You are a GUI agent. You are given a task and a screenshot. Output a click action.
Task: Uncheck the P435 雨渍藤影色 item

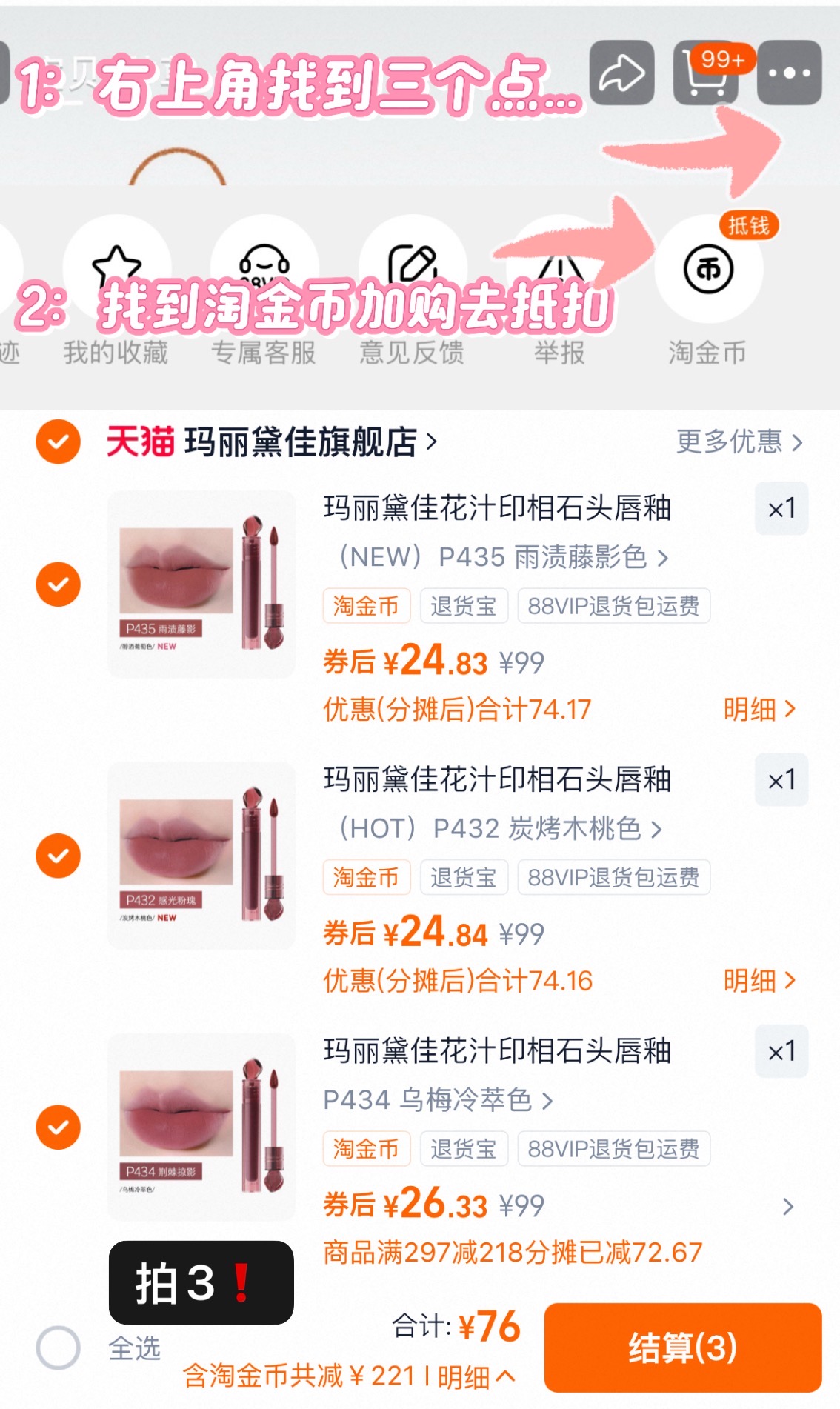click(x=57, y=583)
